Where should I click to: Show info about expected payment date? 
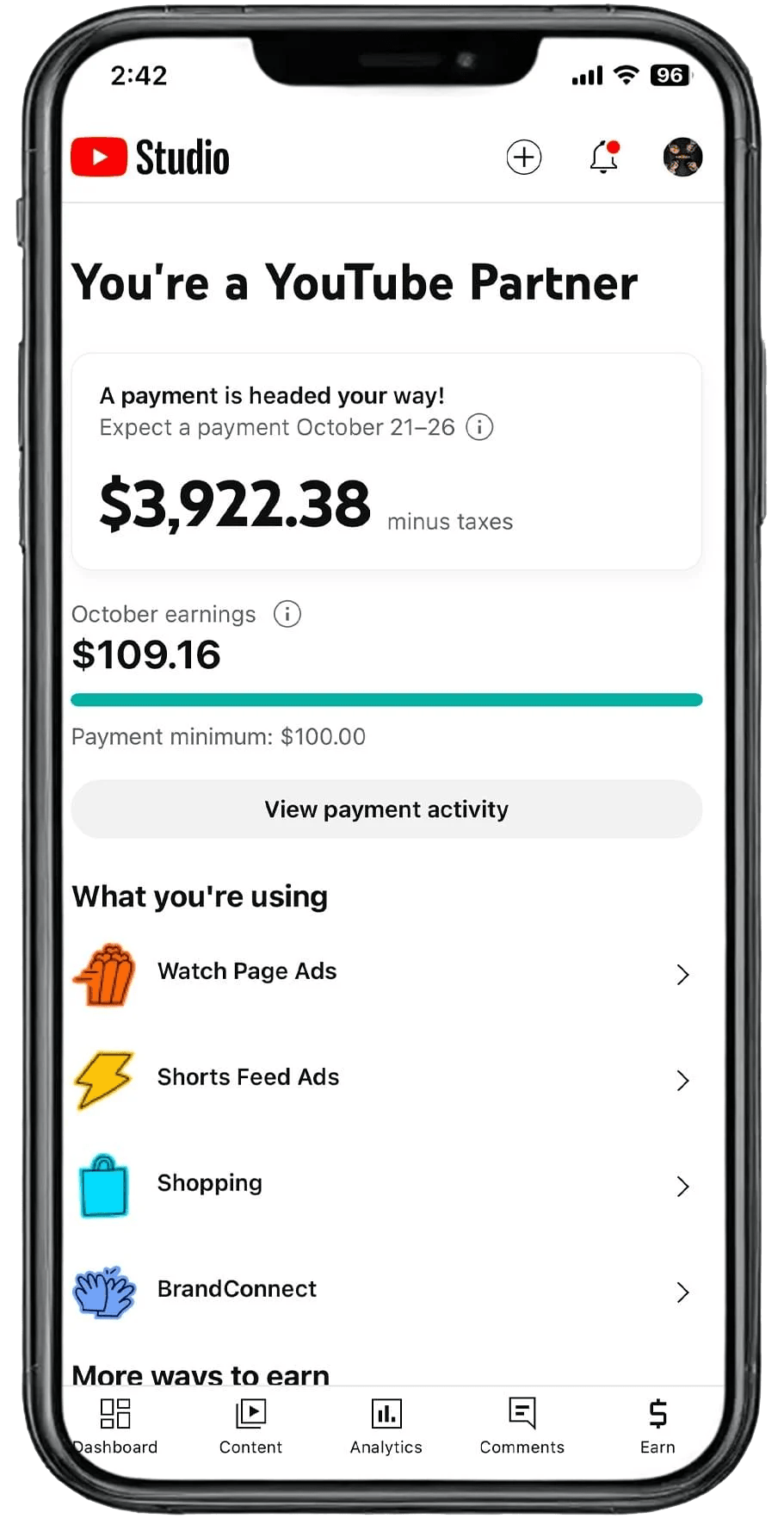coord(479,427)
